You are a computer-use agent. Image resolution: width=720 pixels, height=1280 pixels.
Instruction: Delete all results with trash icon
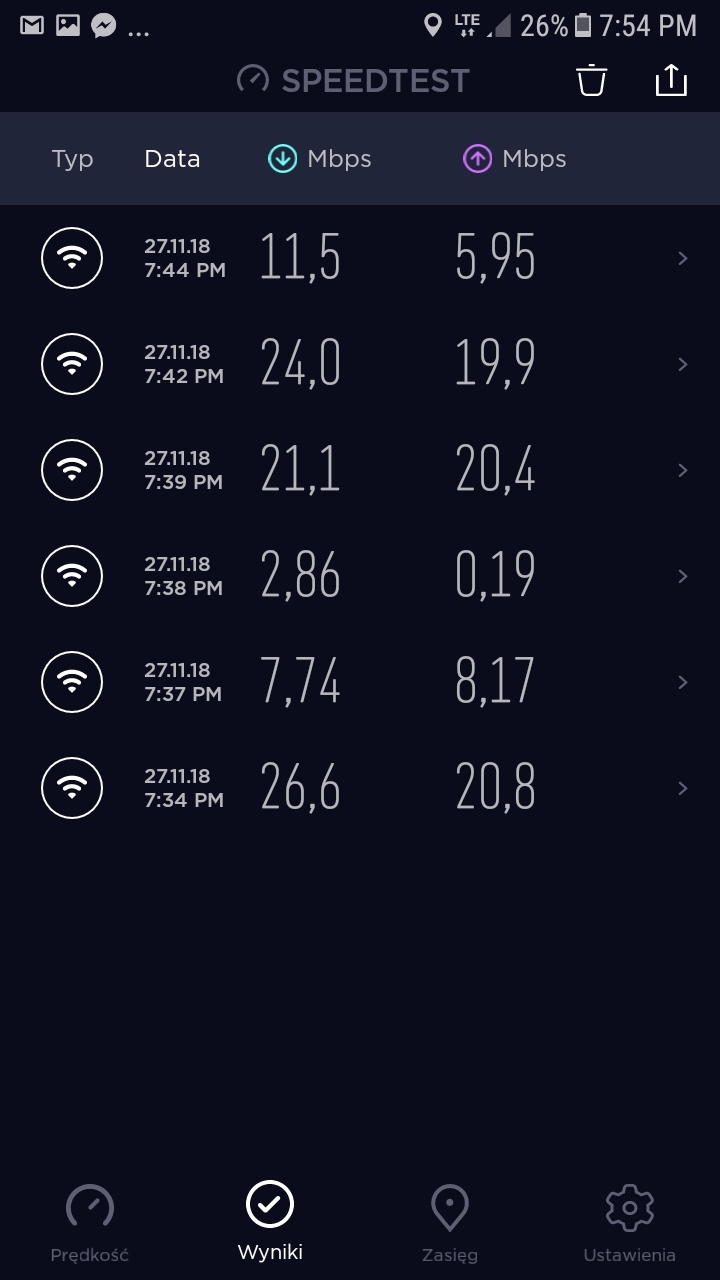pos(592,80)
